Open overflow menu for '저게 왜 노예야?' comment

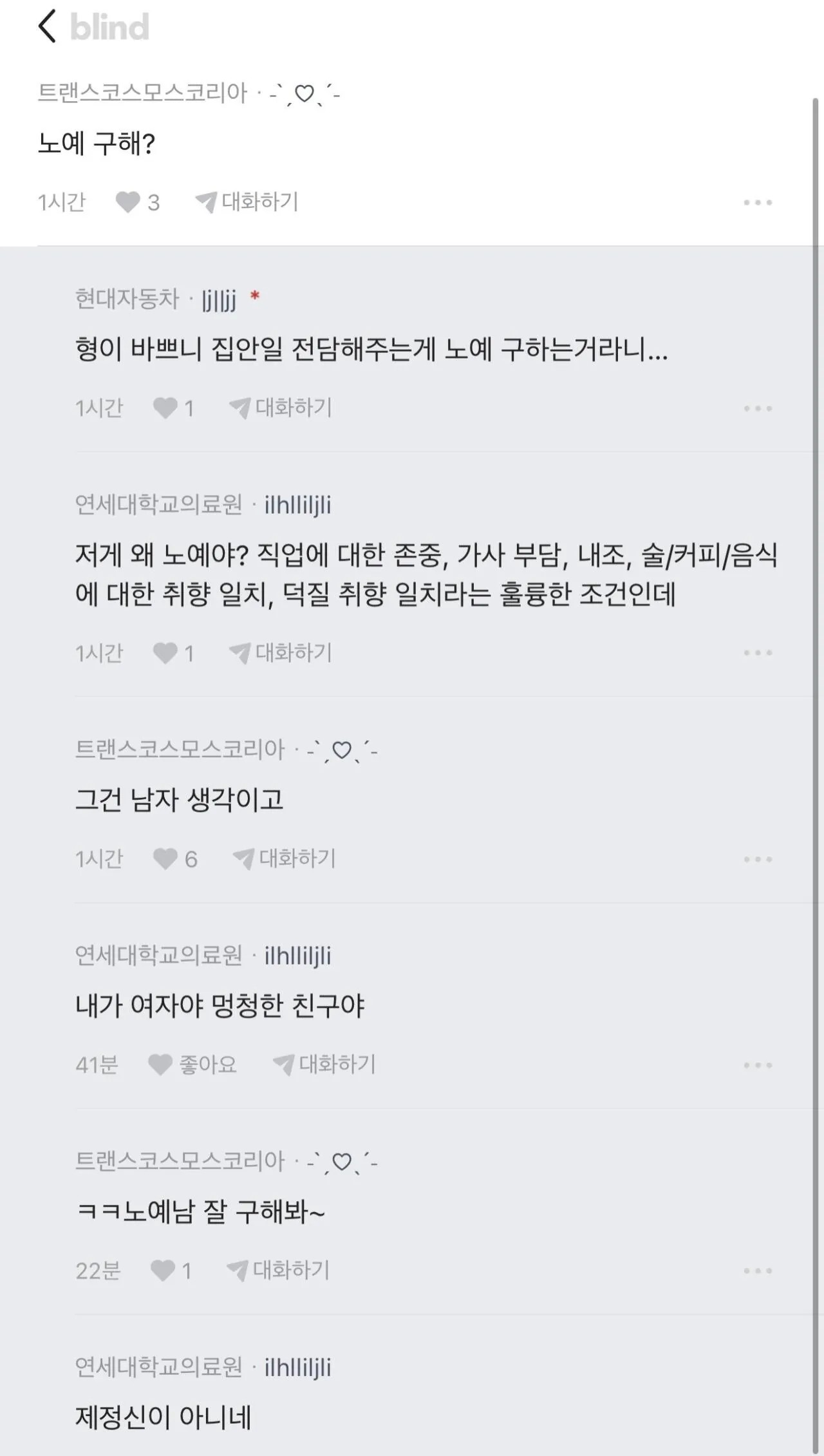point(757,653)
